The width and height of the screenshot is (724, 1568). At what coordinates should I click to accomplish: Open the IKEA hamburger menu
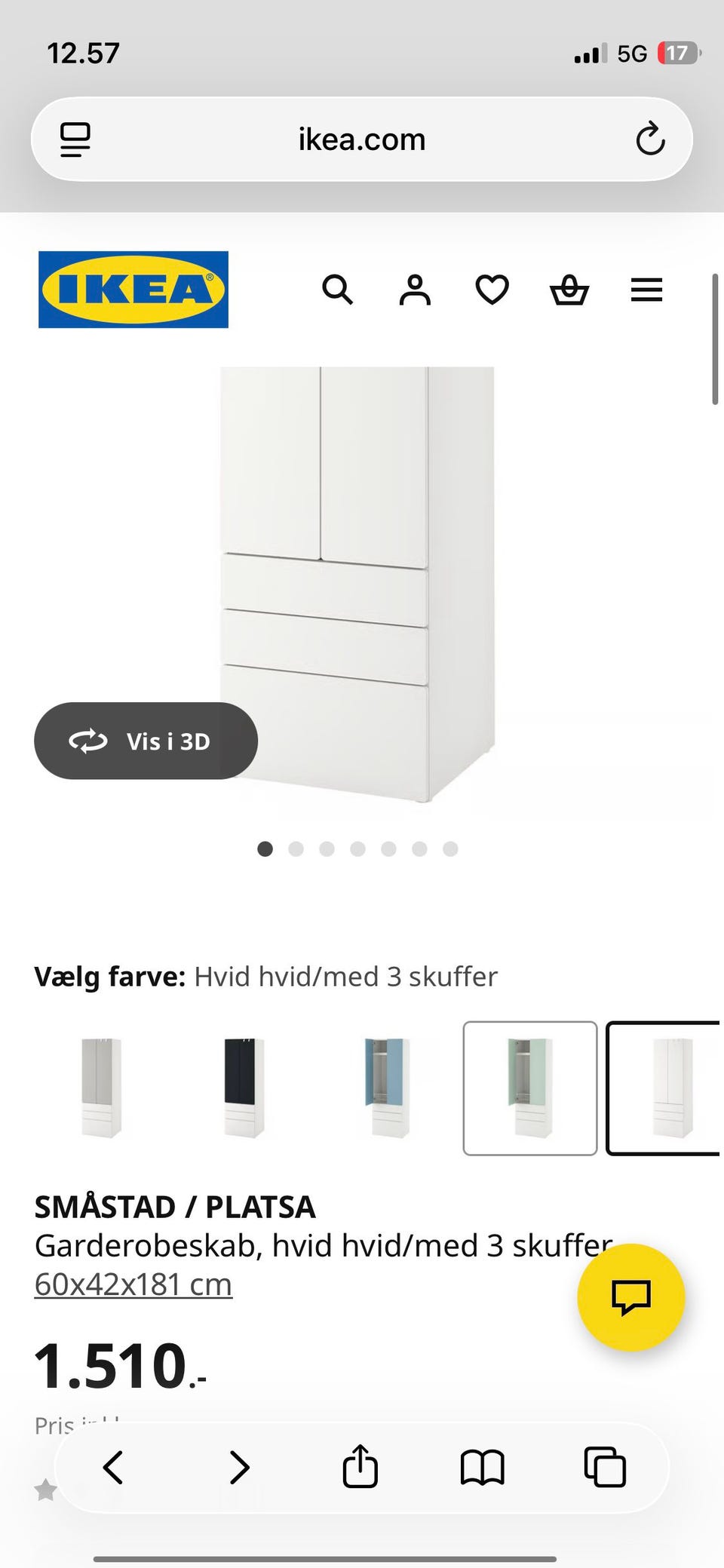coord(646,290)
